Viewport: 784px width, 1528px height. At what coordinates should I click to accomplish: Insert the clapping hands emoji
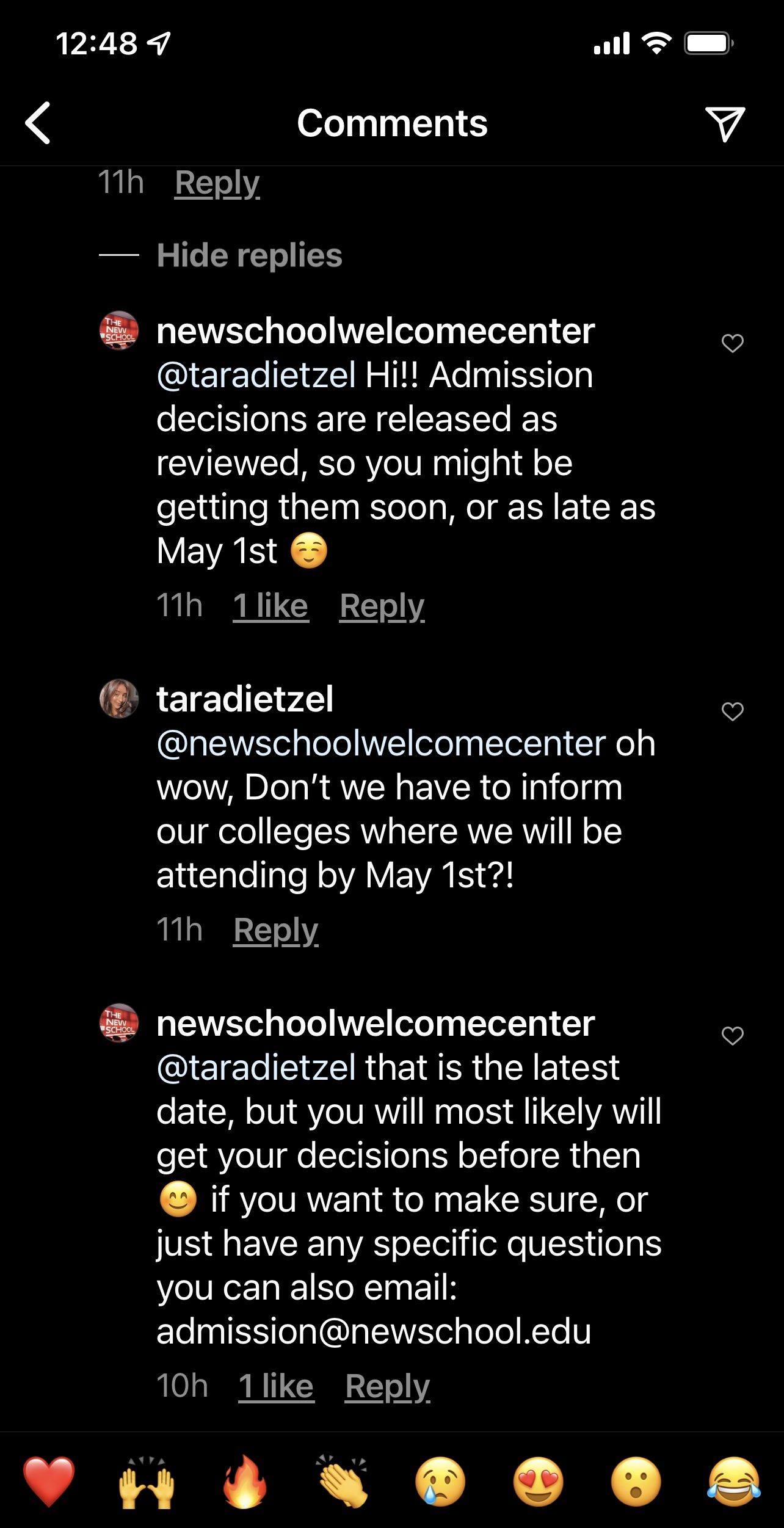(343, 1481)
